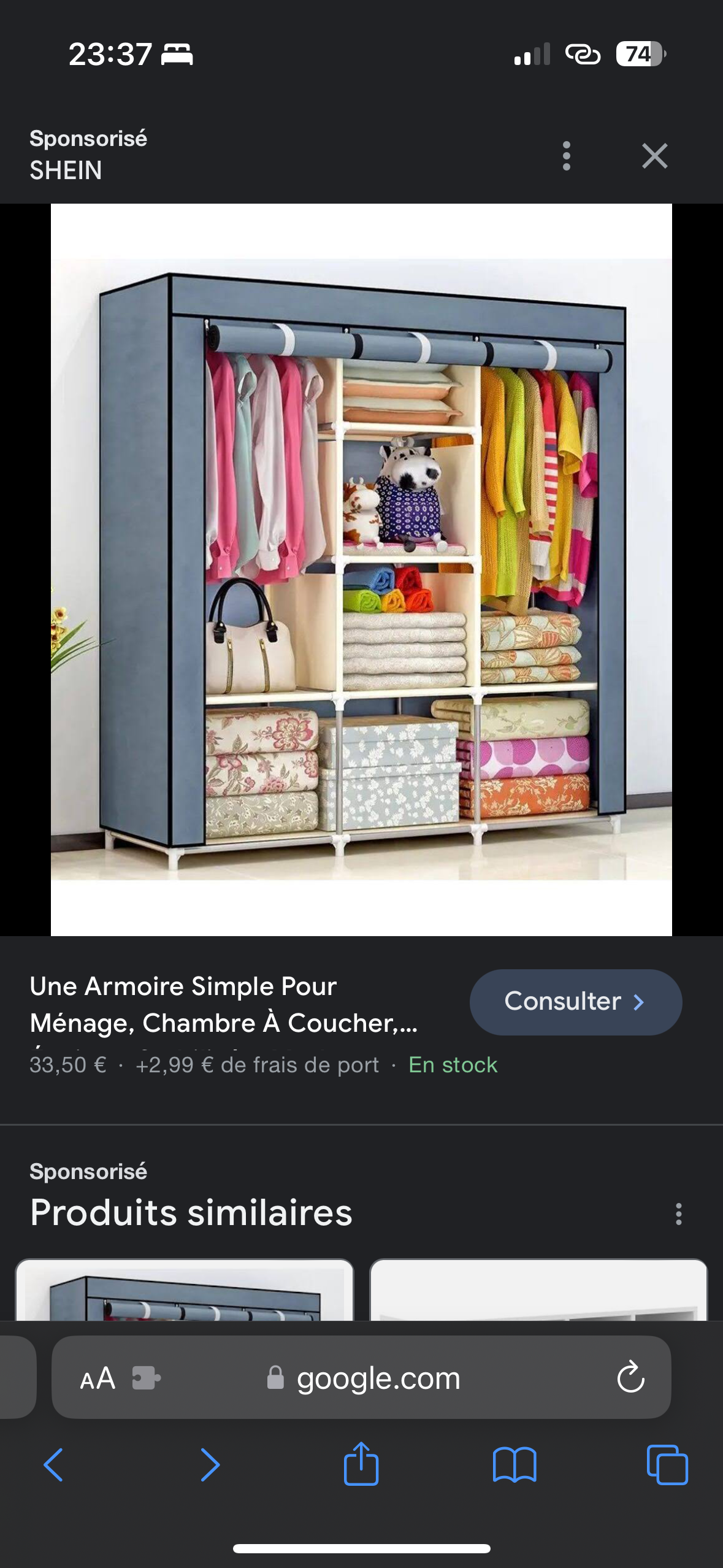Image resolution: width=723 pixels, height=1568 pixels.
Task: Open the extensions puzzle icon
Action: pyautogui.click(x=147, y=1378)
